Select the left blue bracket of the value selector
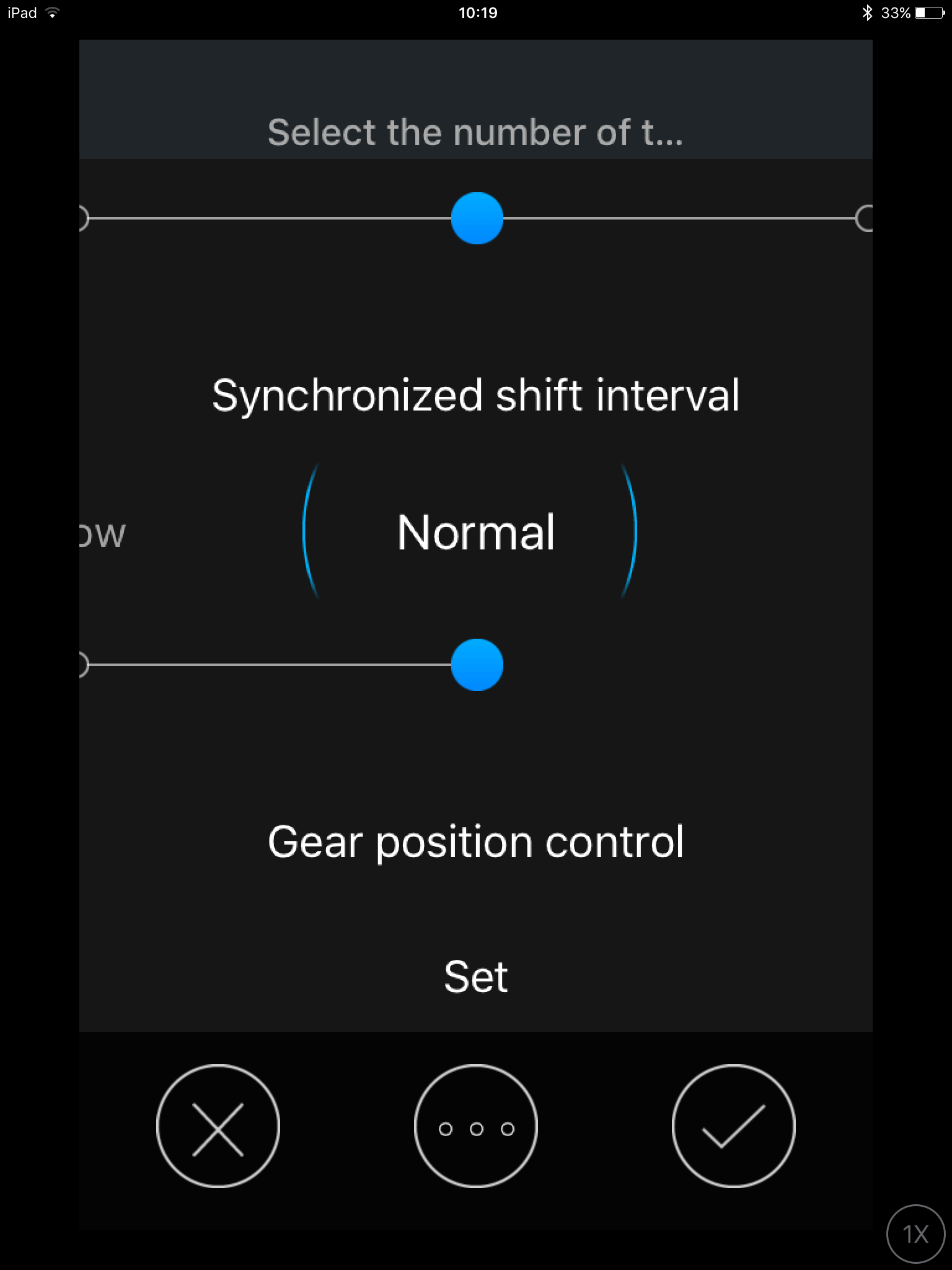 click(308, 531)
